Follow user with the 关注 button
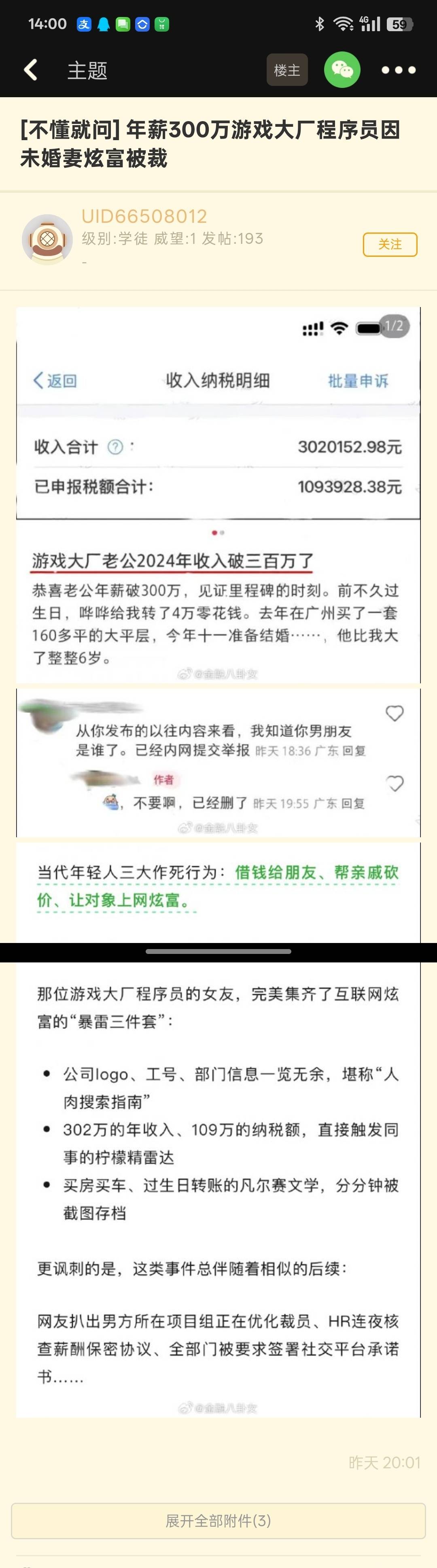437x1568 pixels. [x=390, y=245]
